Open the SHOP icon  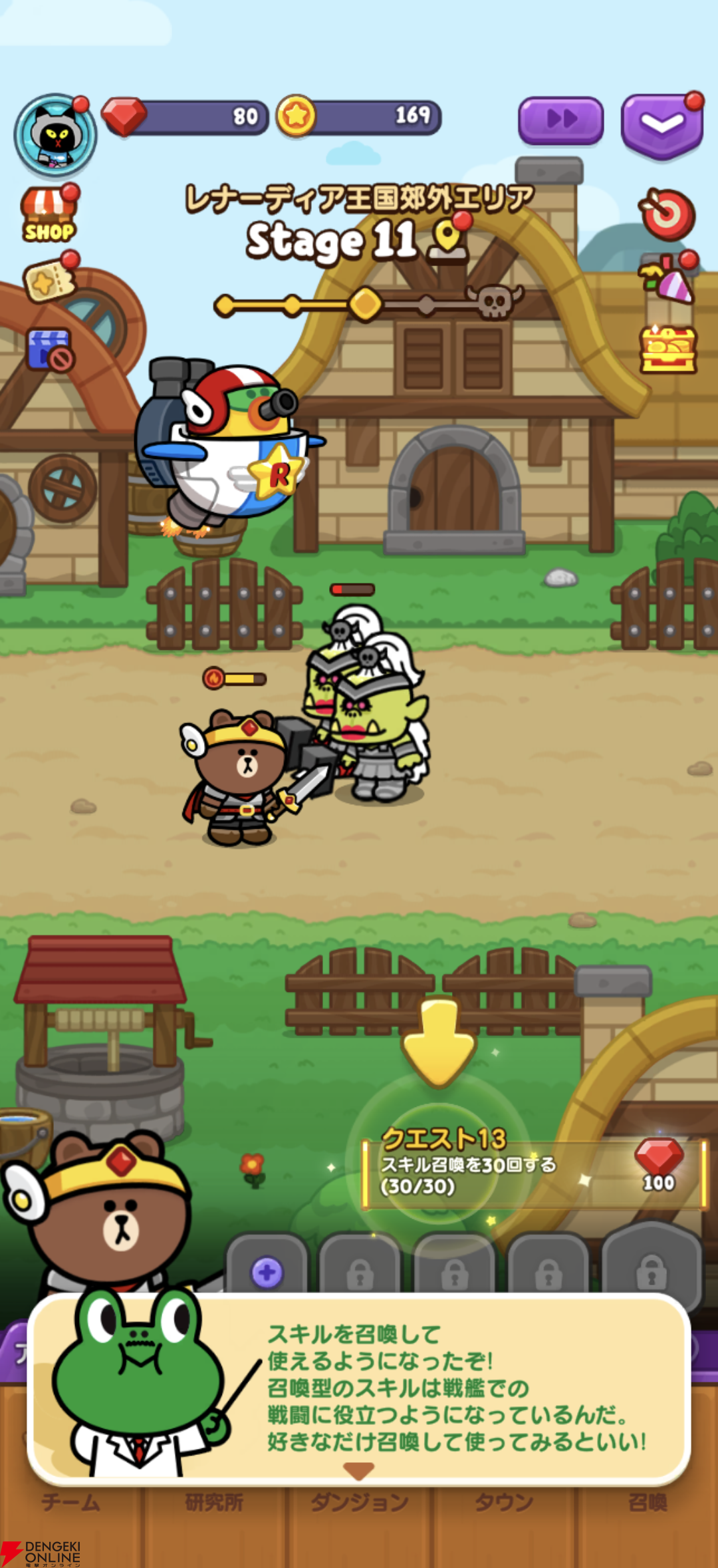click(x=50, y=214)
